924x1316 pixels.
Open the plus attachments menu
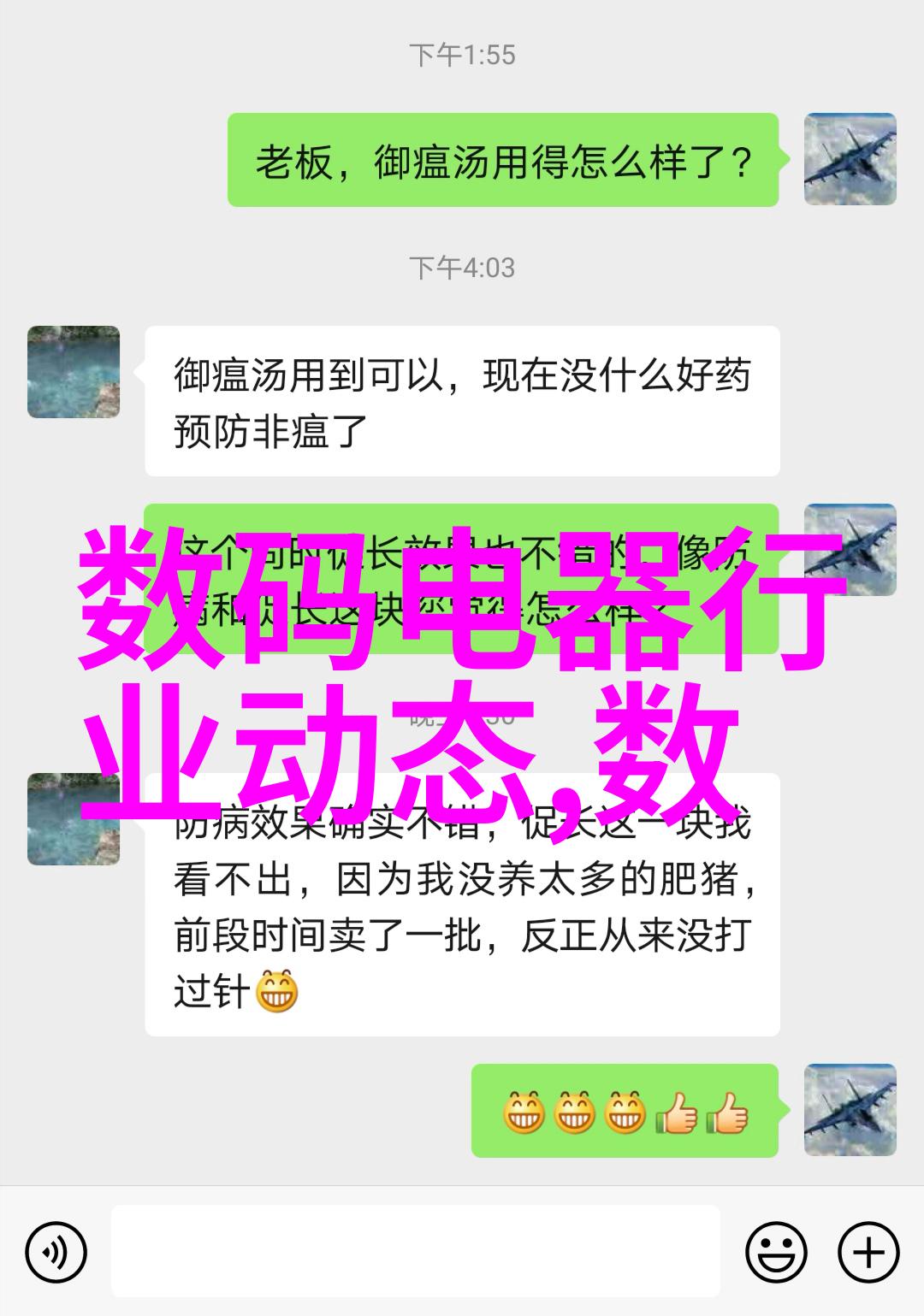pos(868,1253)
